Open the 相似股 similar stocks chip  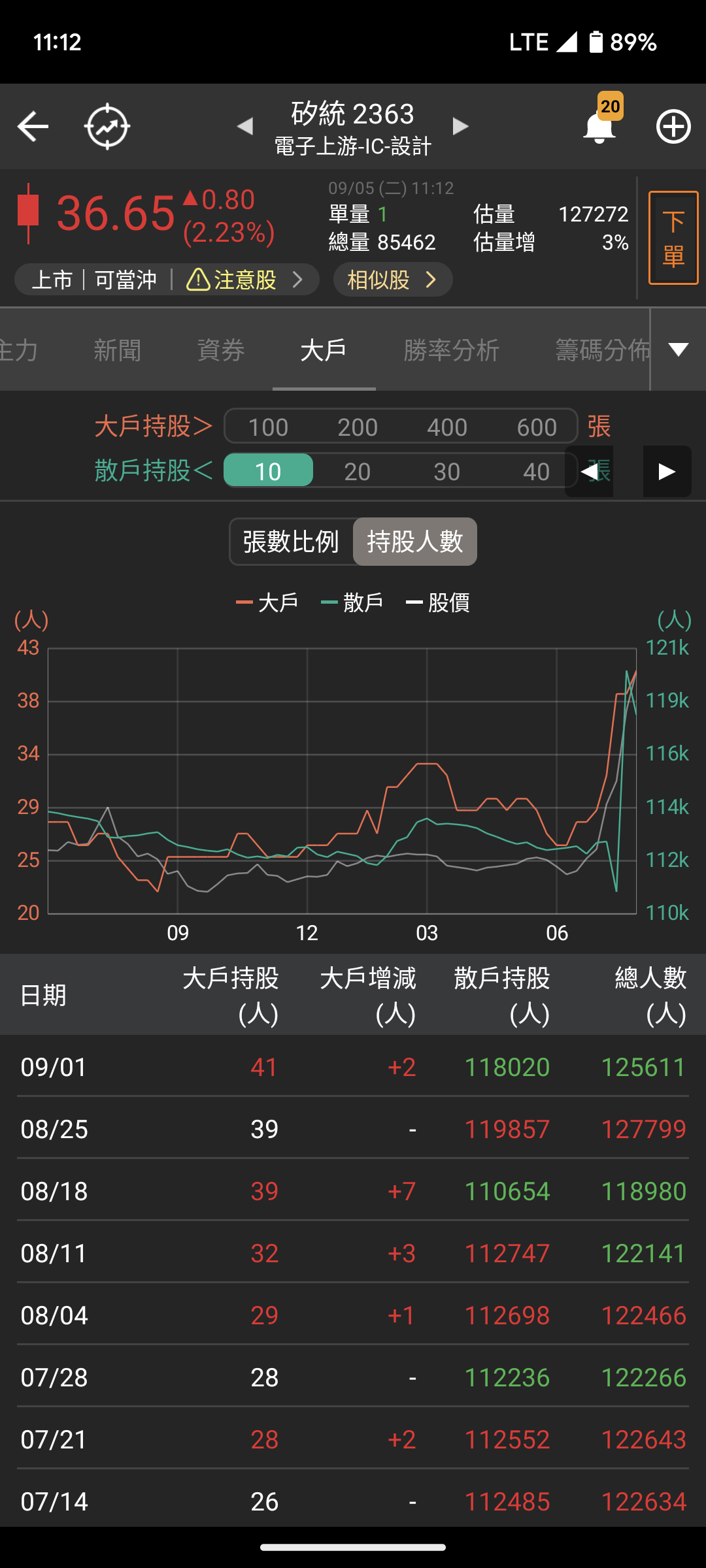click(x=392, y=280)
